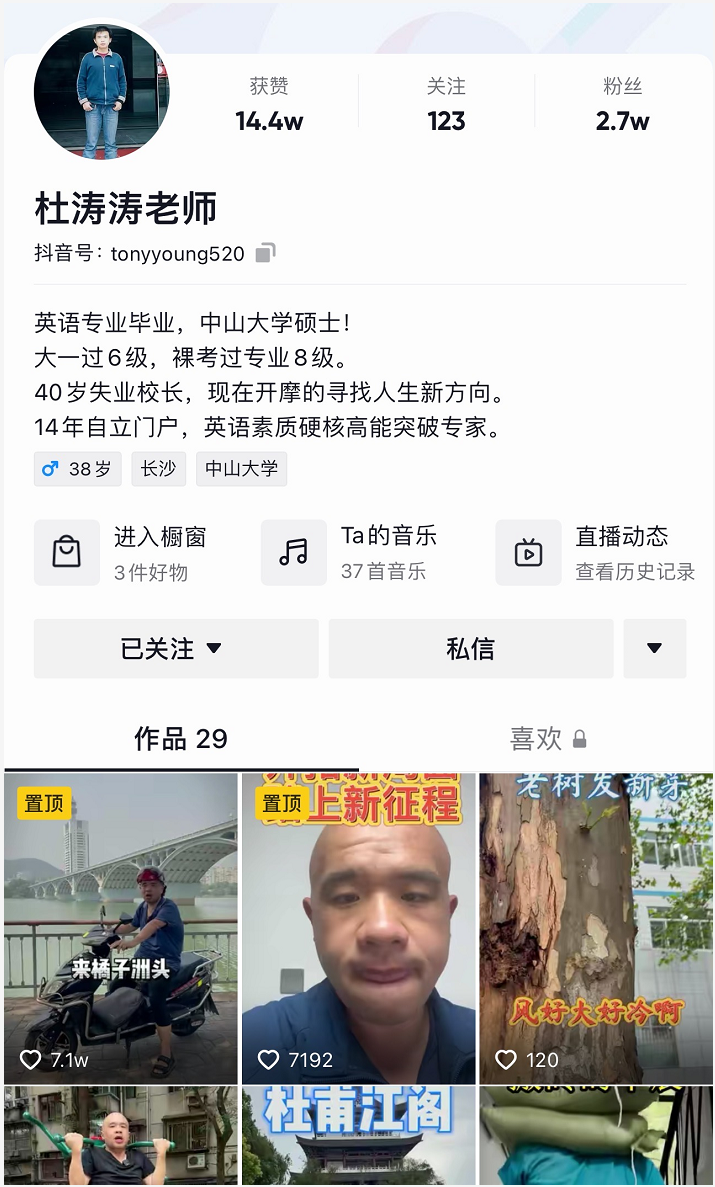715x1187 pixels.
Task: View 直播动态 live history
Action: [x=596, y=552]
